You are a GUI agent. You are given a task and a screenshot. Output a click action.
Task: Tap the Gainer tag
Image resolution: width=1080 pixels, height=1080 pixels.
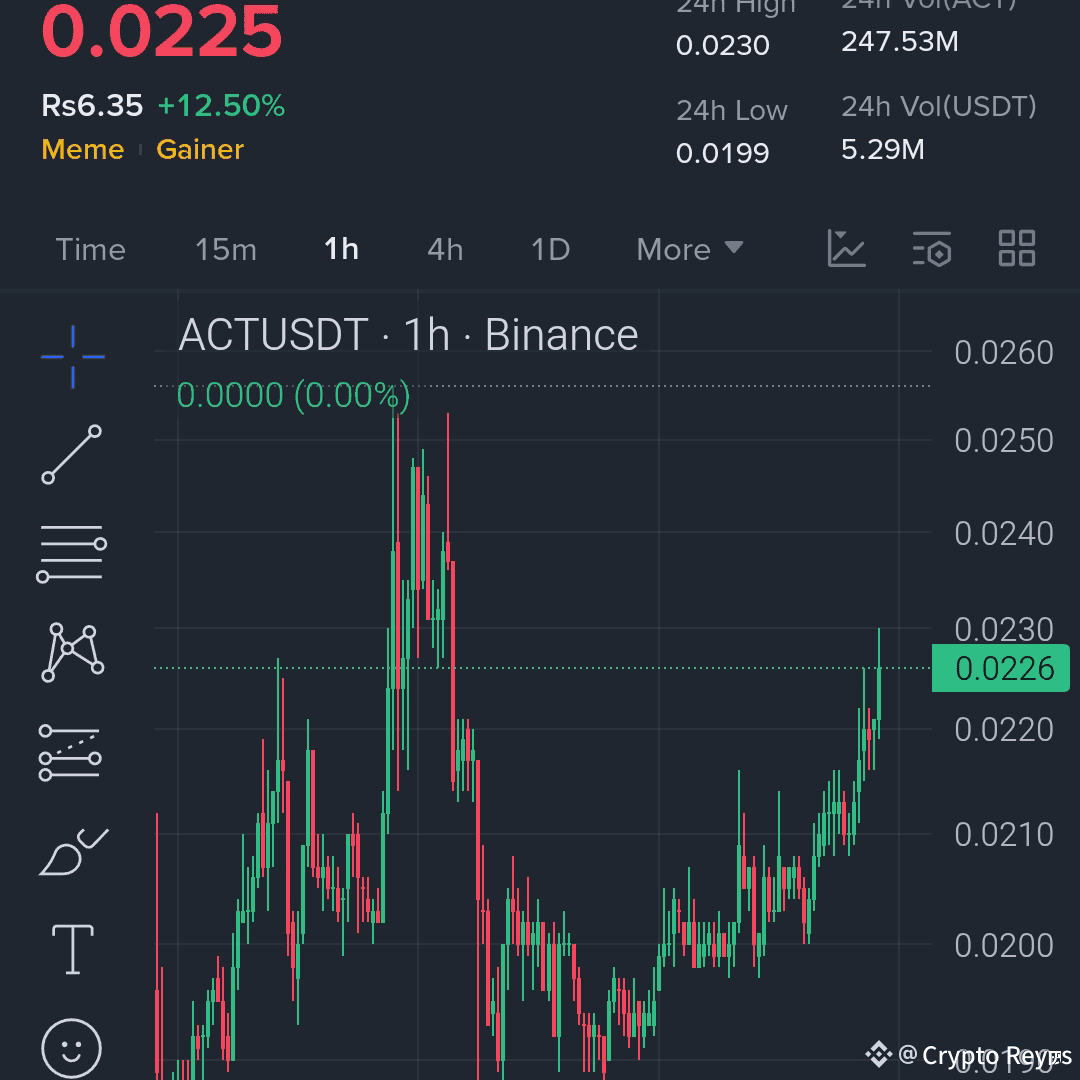pos(200,150)
